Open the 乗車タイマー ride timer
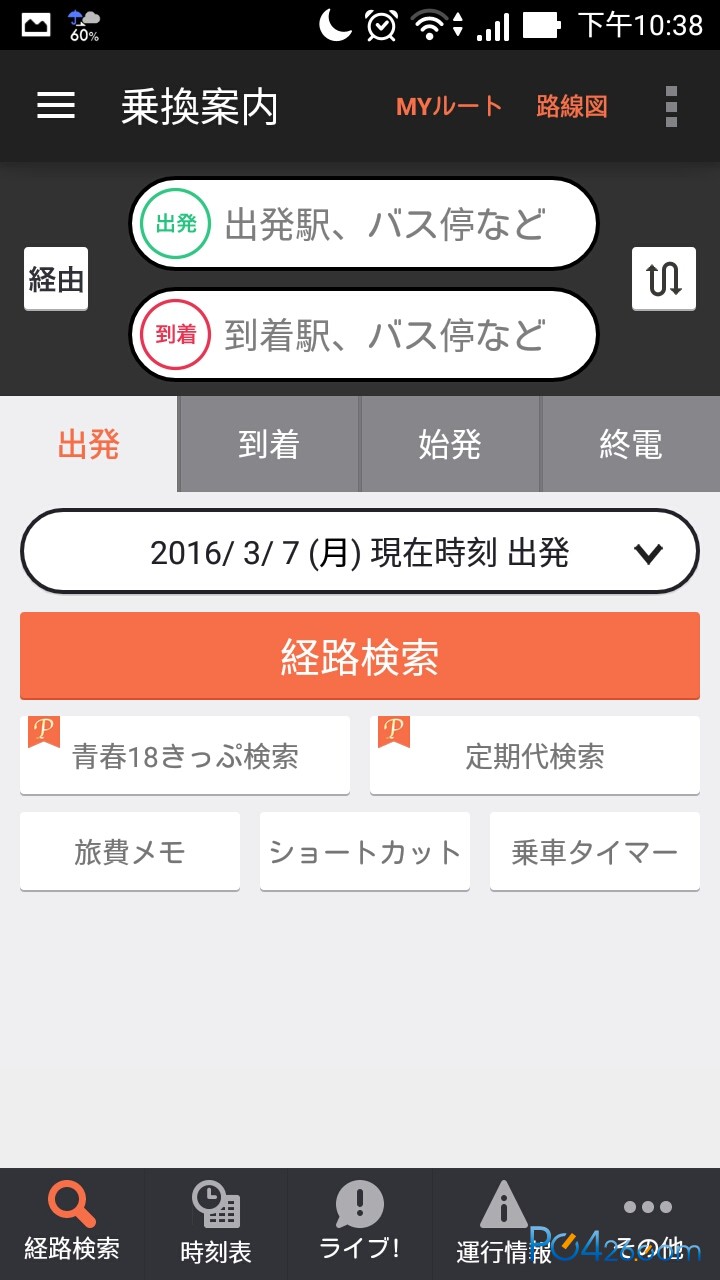Screen dimensions: 720x1280 (595, 852)
